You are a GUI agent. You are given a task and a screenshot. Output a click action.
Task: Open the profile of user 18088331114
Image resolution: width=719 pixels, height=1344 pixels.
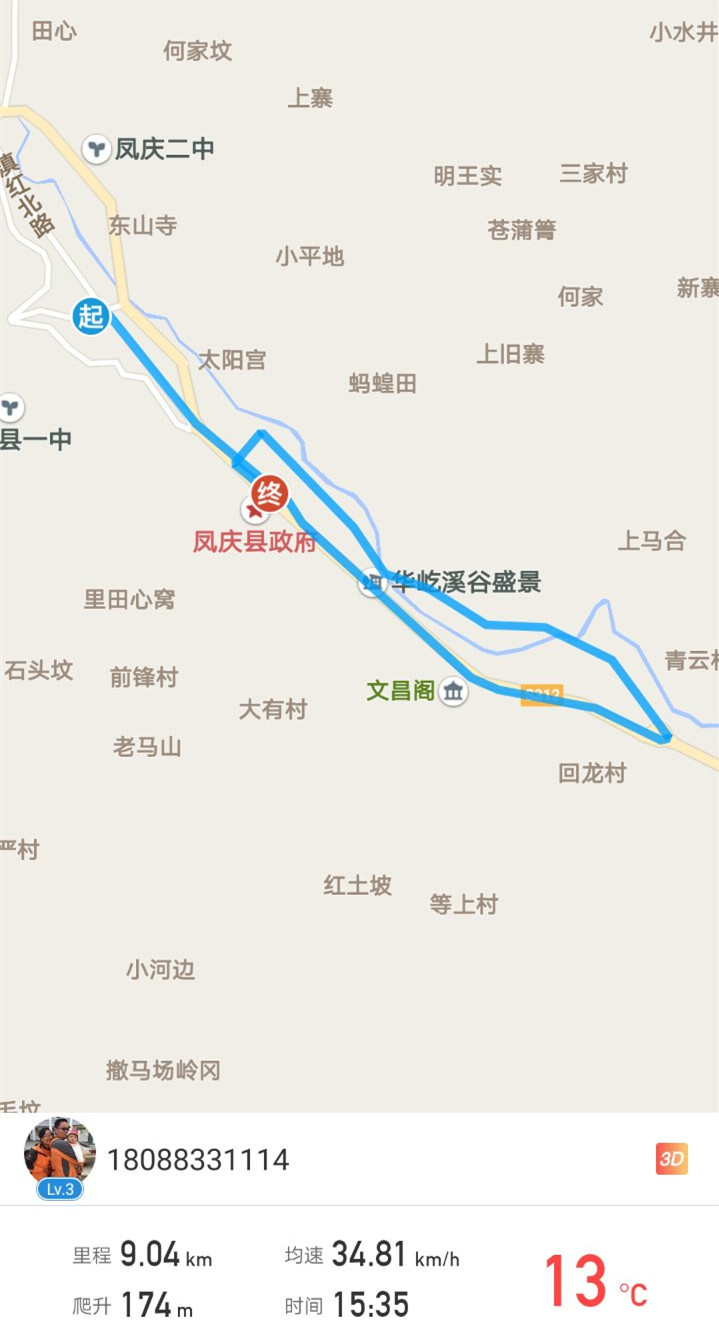point(60,1154)
